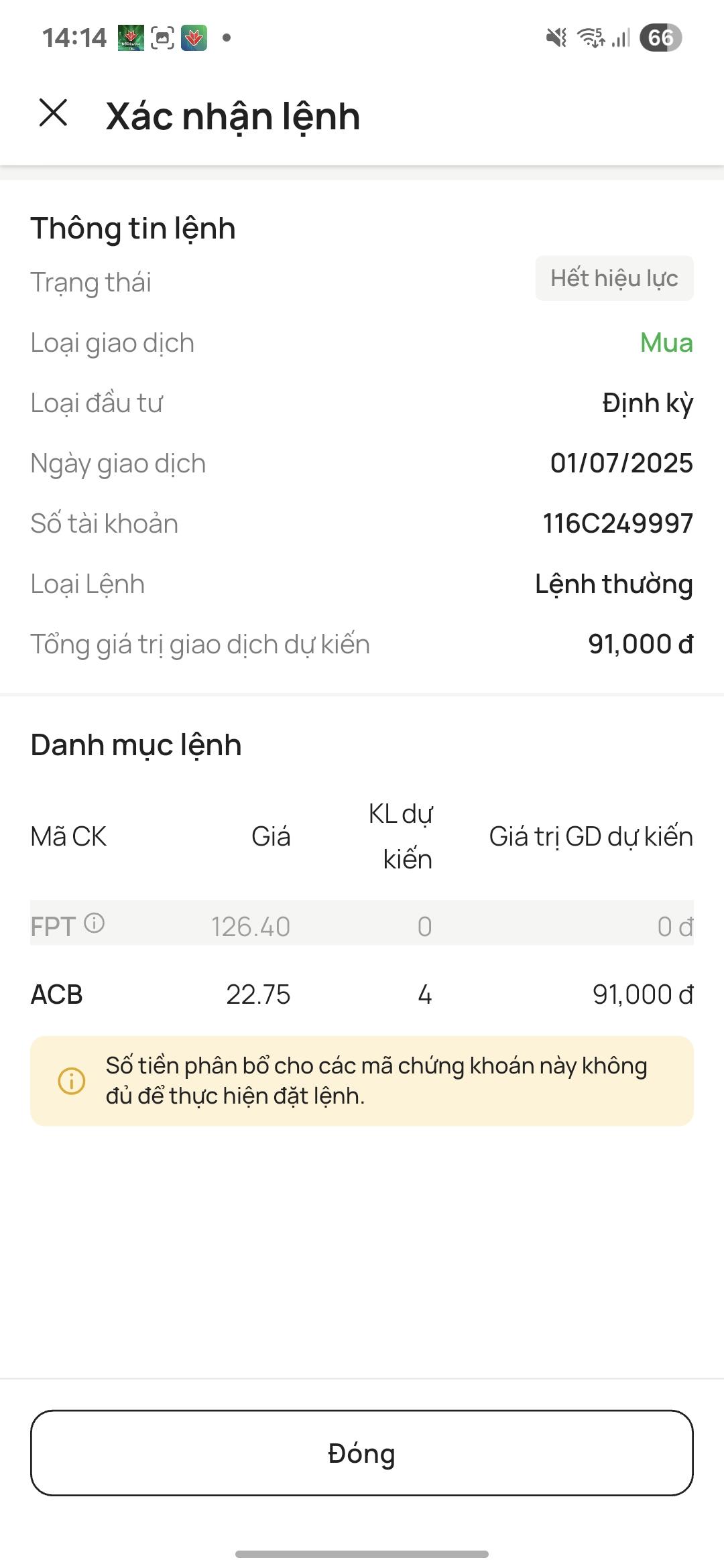
Task: Expand the Danh mục lệnh section
Action: pos(135,744)
